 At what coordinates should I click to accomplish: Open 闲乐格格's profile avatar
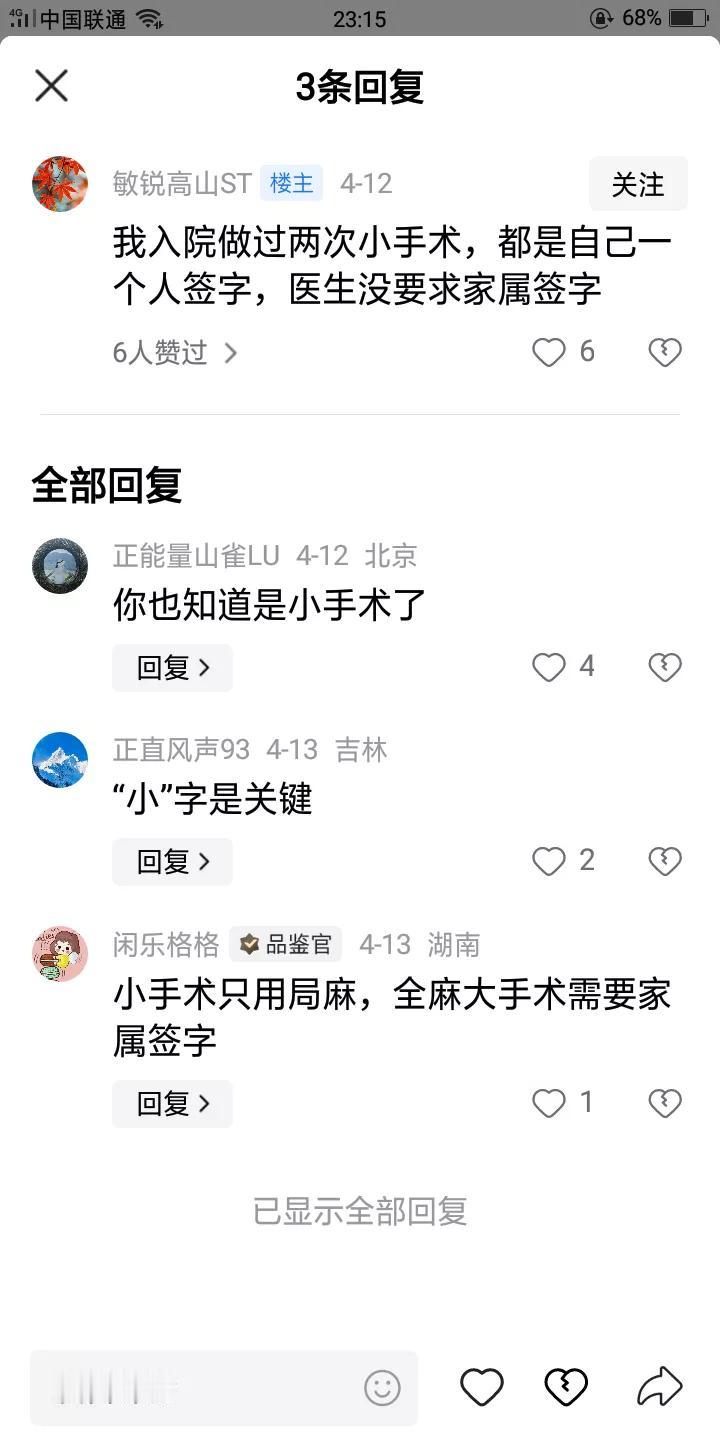pos(58,953)
